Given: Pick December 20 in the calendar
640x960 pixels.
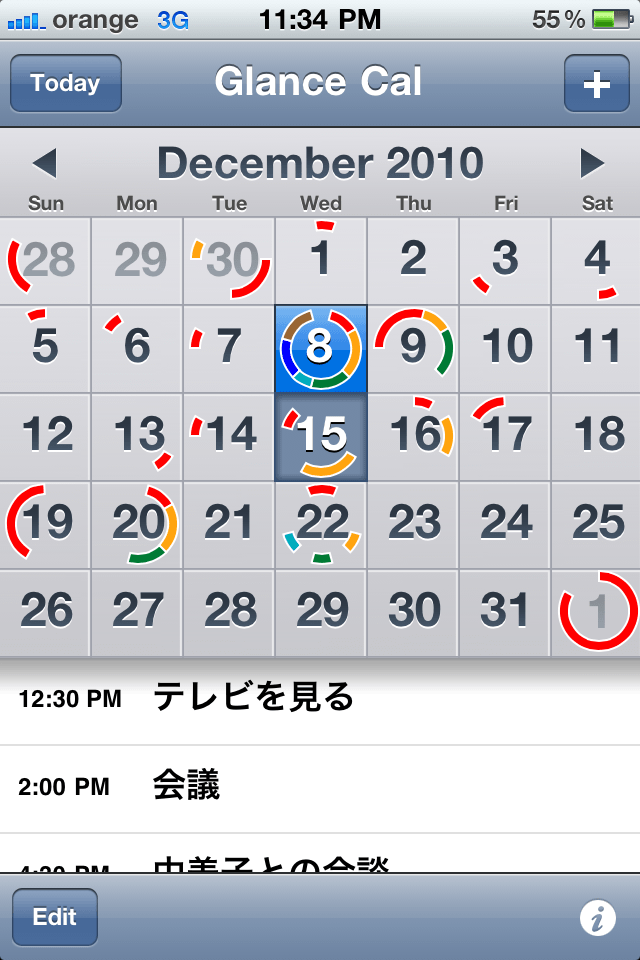Looking at the screenshot, I should point(137,524).
